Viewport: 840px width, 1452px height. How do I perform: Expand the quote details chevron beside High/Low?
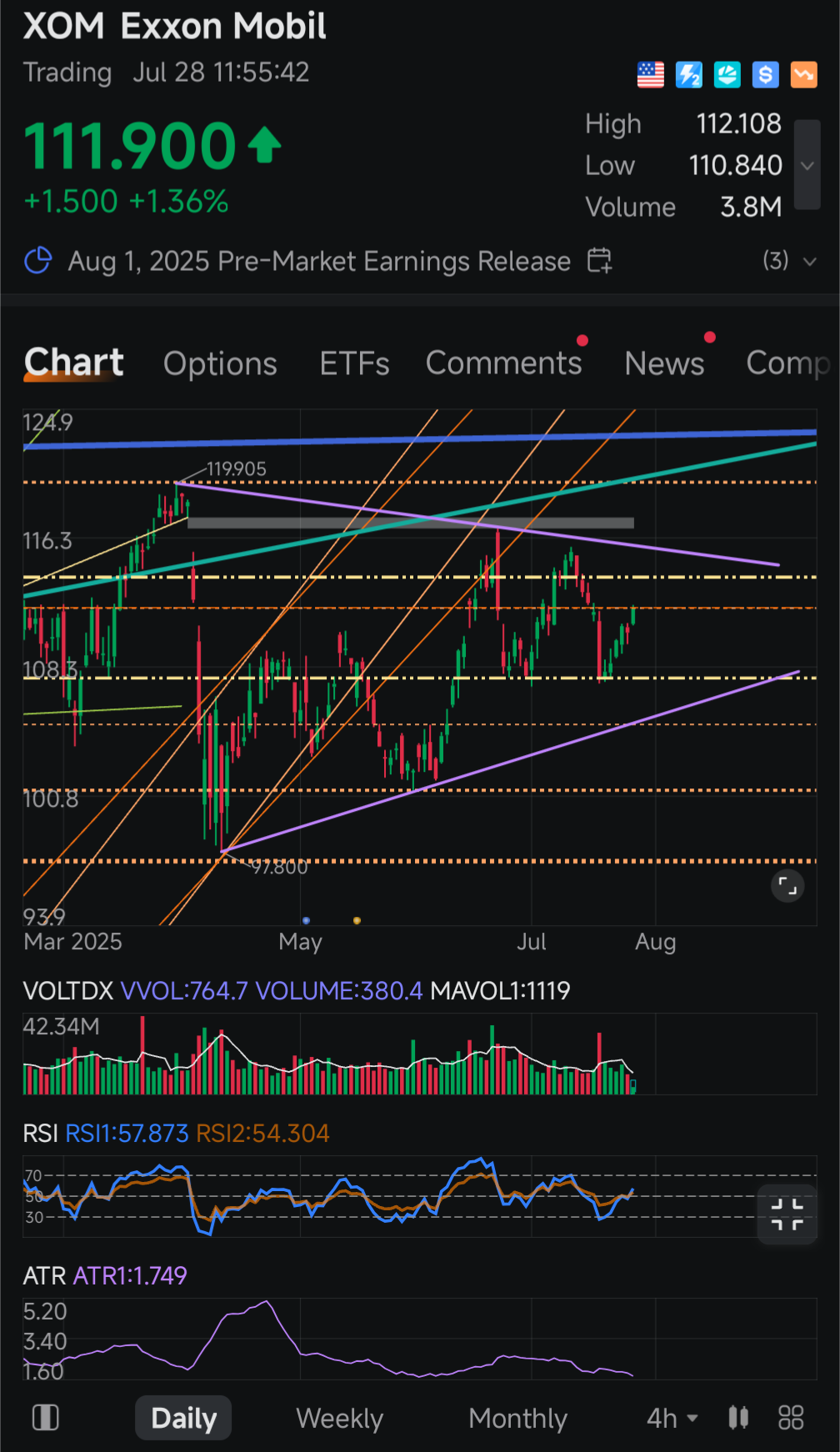pos(807,165)
